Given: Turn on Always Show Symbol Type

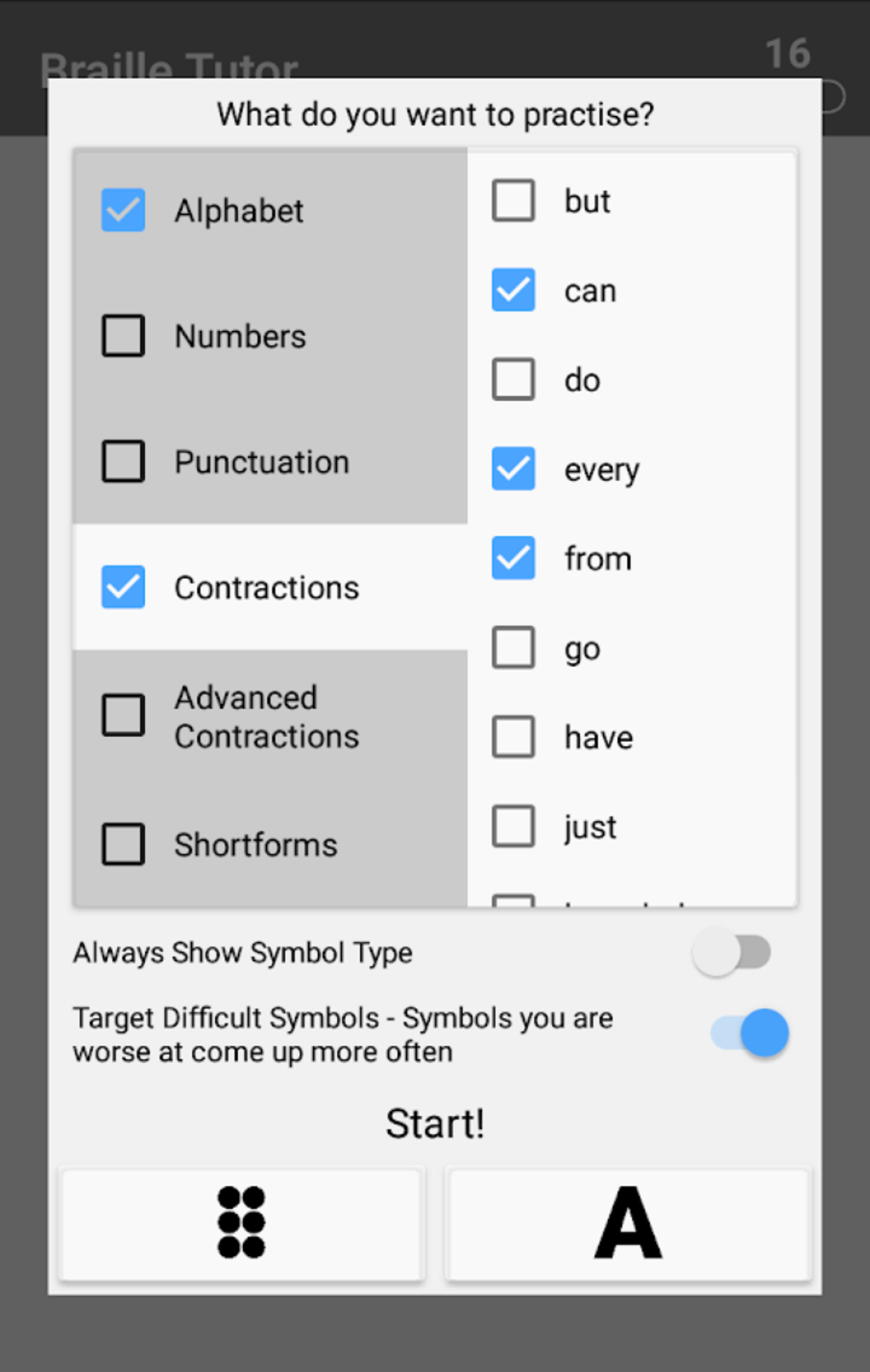Looking at the screenshot, I should 735,952.
